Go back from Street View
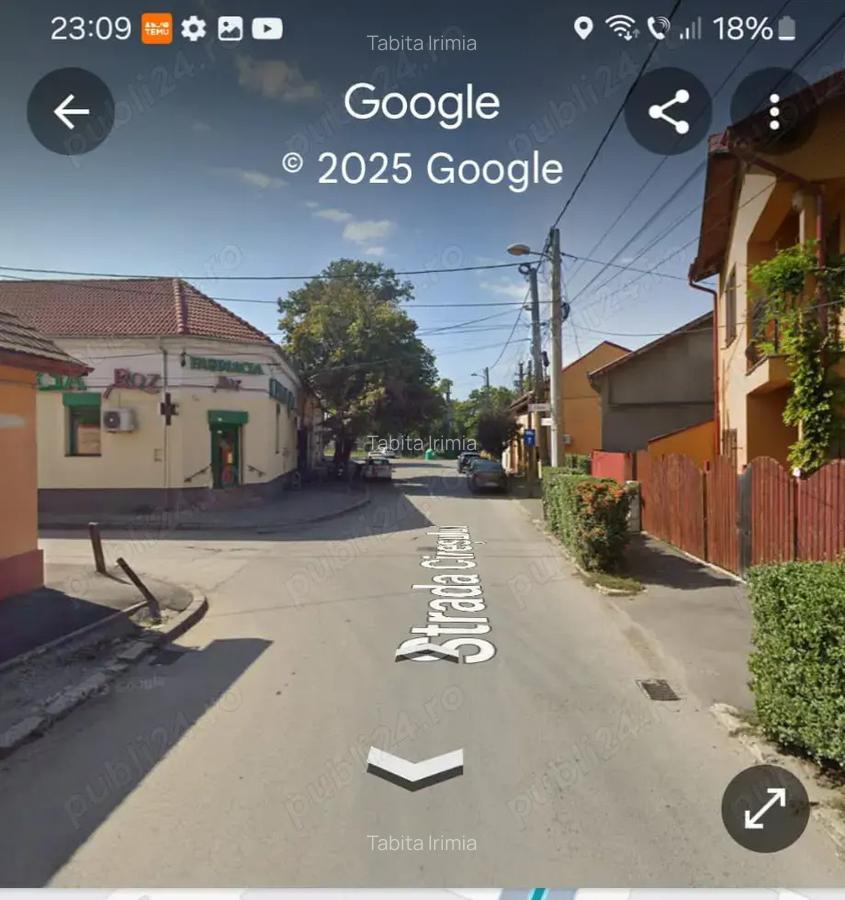 coord(71,111)
